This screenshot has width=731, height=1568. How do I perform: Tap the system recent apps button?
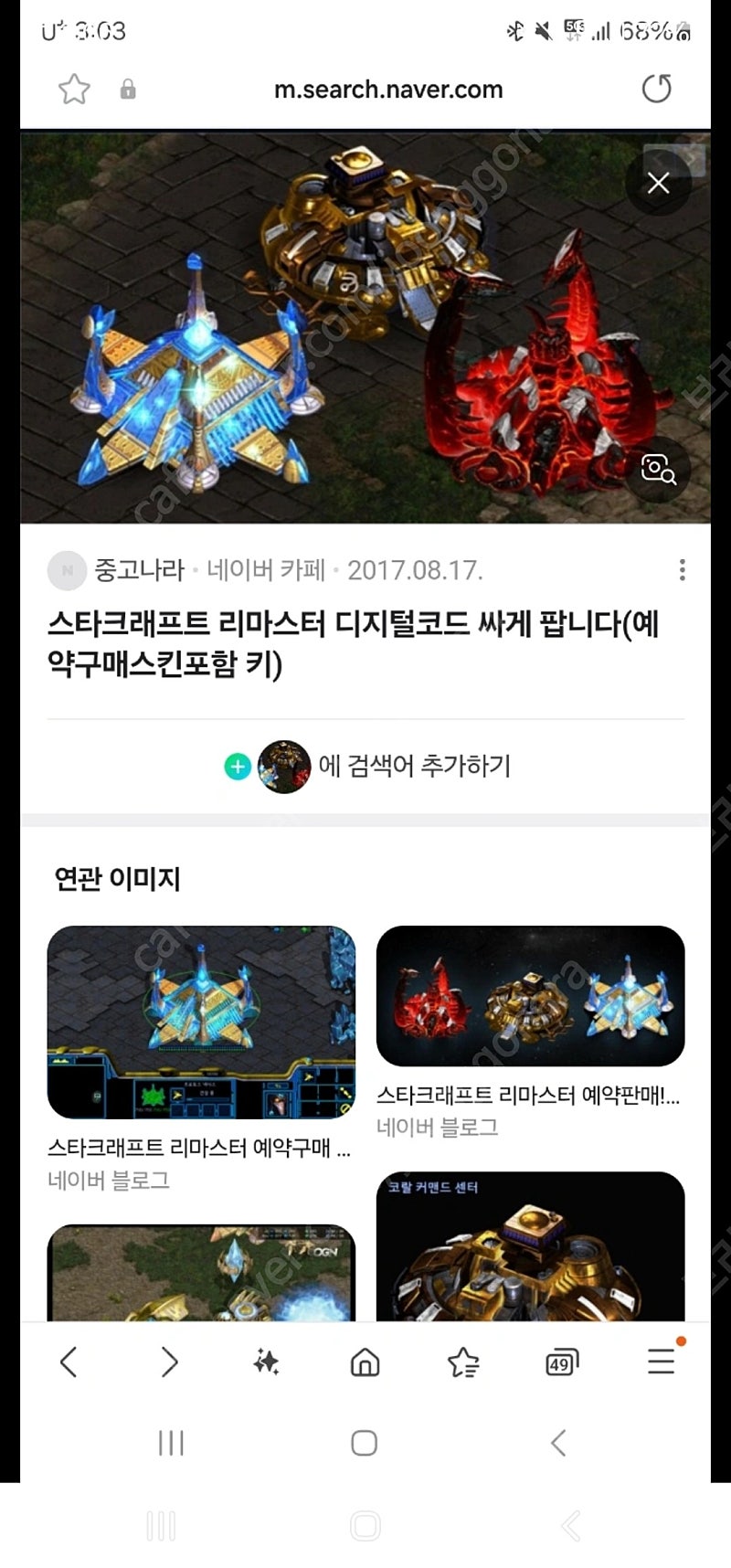click(171, 1443)
